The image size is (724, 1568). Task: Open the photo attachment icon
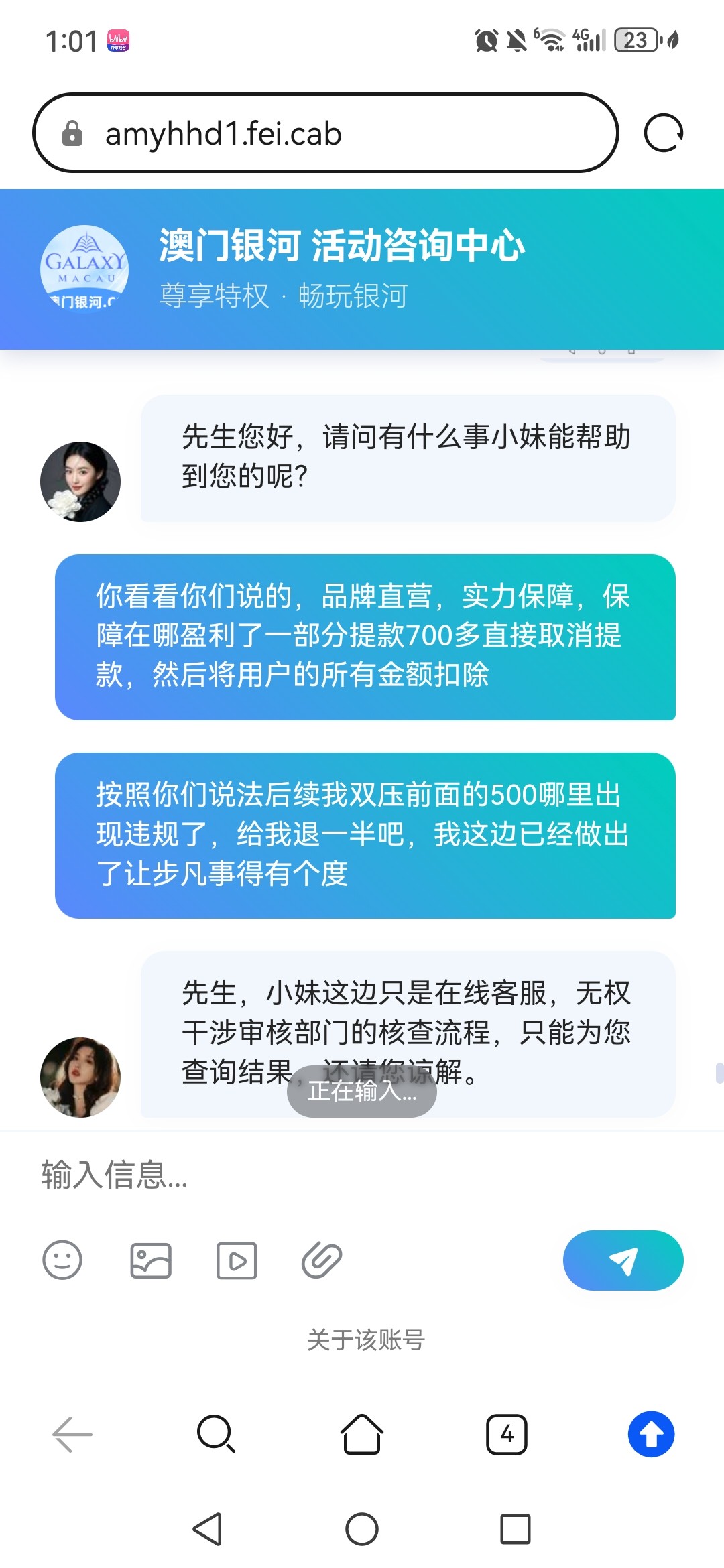[x=150, y=1260]
